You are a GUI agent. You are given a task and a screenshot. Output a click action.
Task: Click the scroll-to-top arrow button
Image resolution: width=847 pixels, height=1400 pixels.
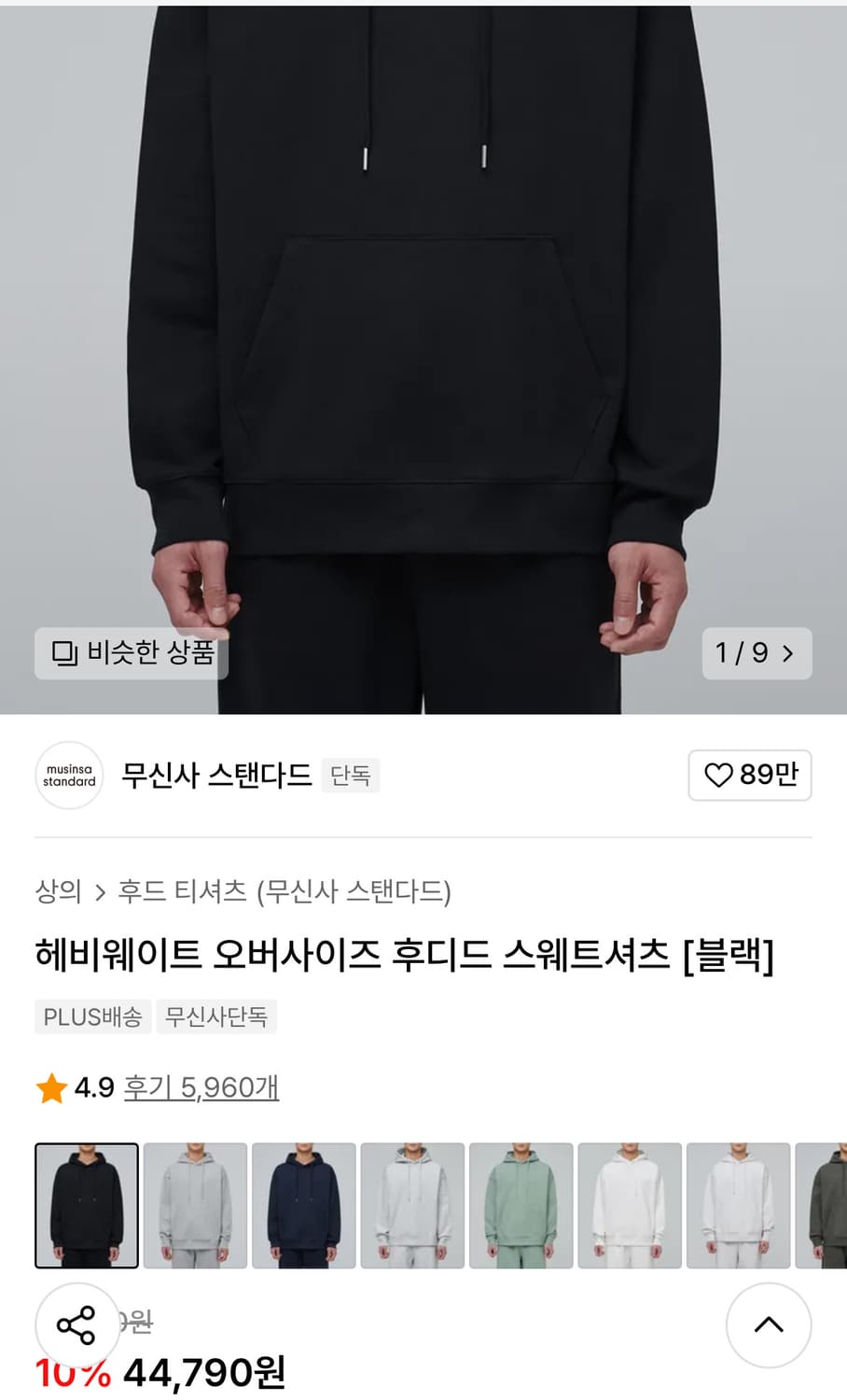click(768, 1324)
